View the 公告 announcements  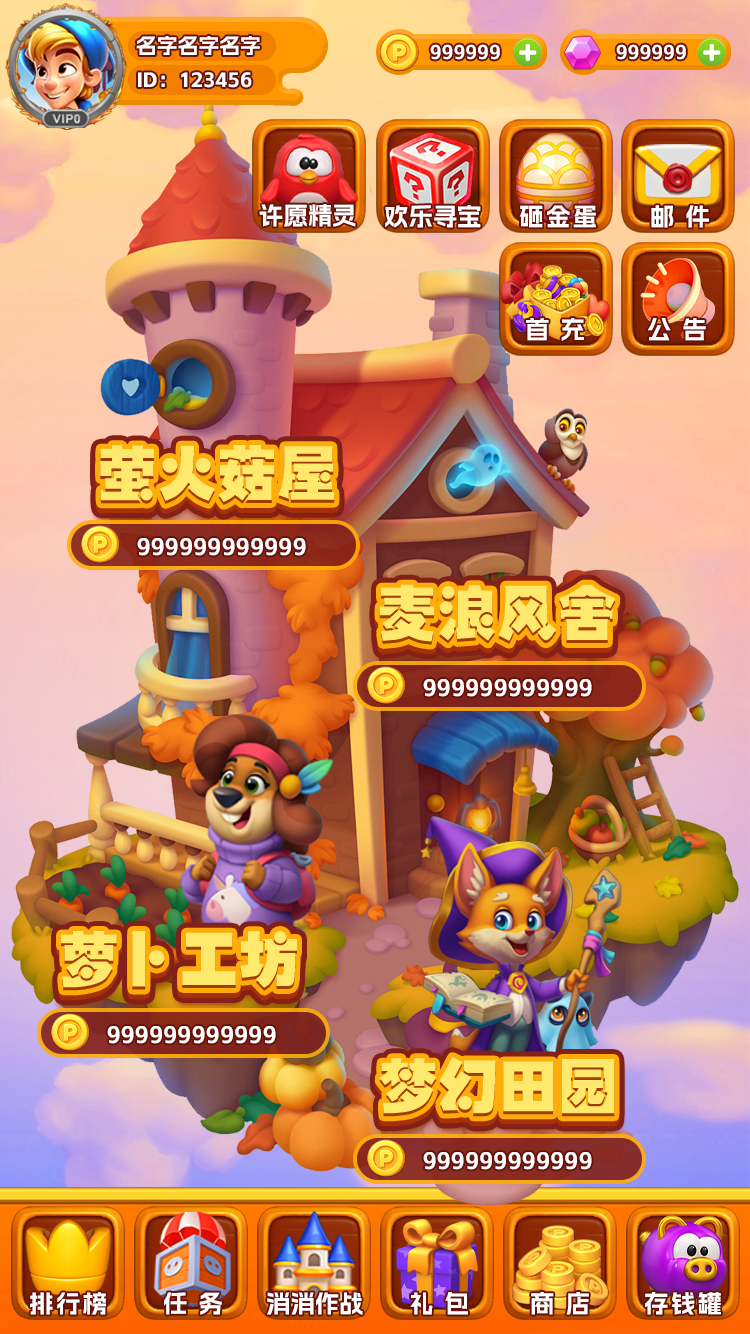coord(678,299)
